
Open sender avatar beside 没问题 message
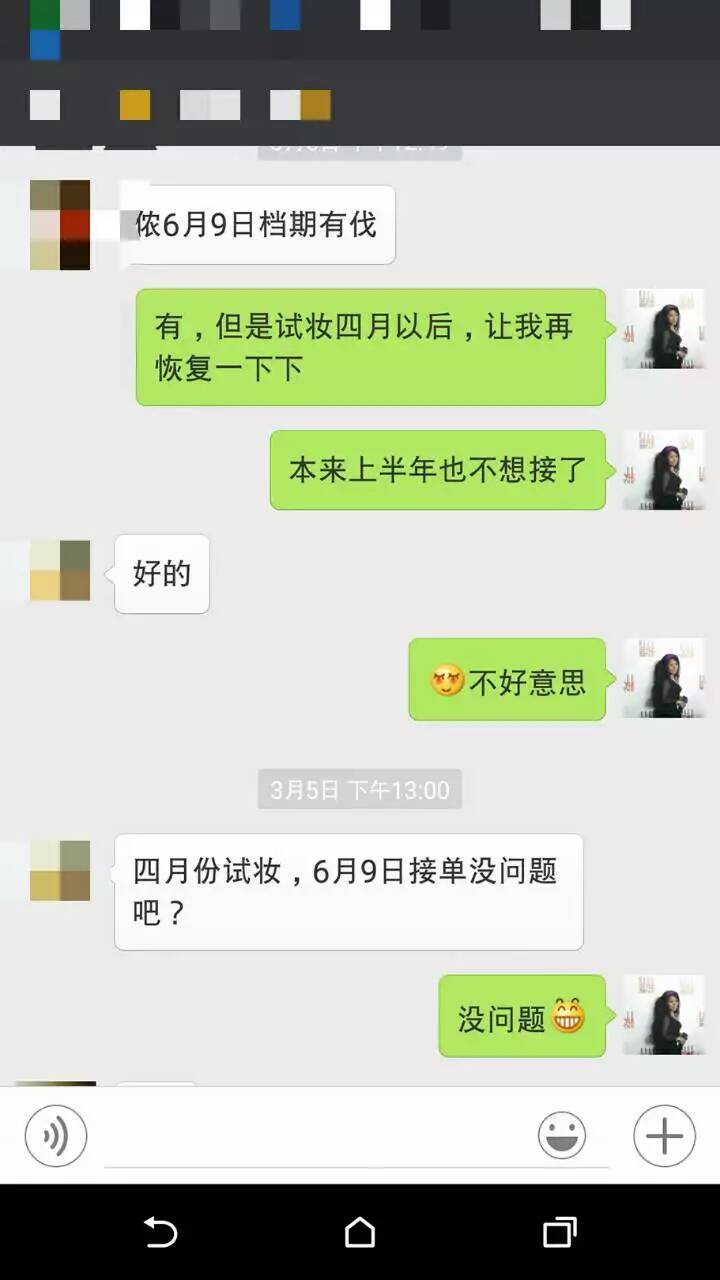pos(664,1015)
